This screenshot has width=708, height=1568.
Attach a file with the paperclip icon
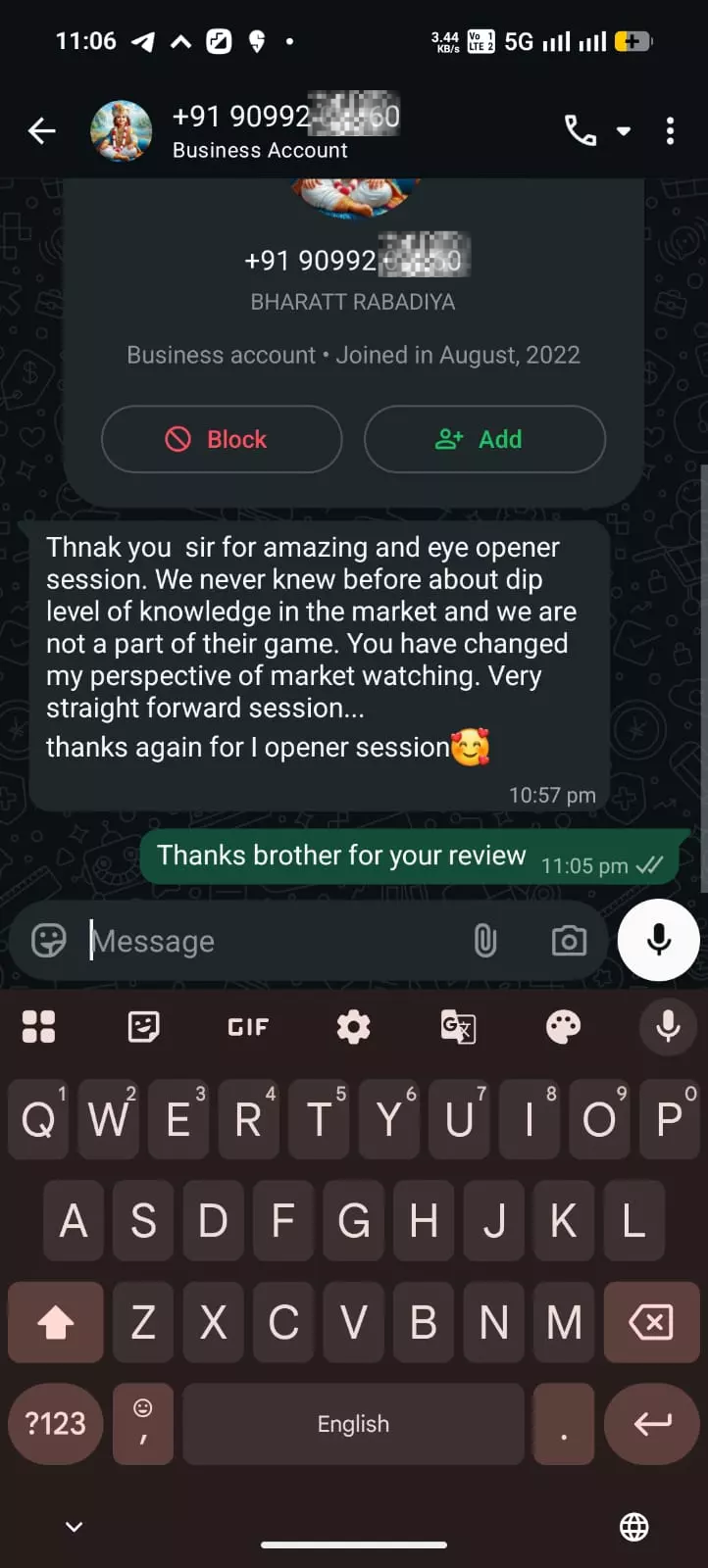click(x=485, y=941)
